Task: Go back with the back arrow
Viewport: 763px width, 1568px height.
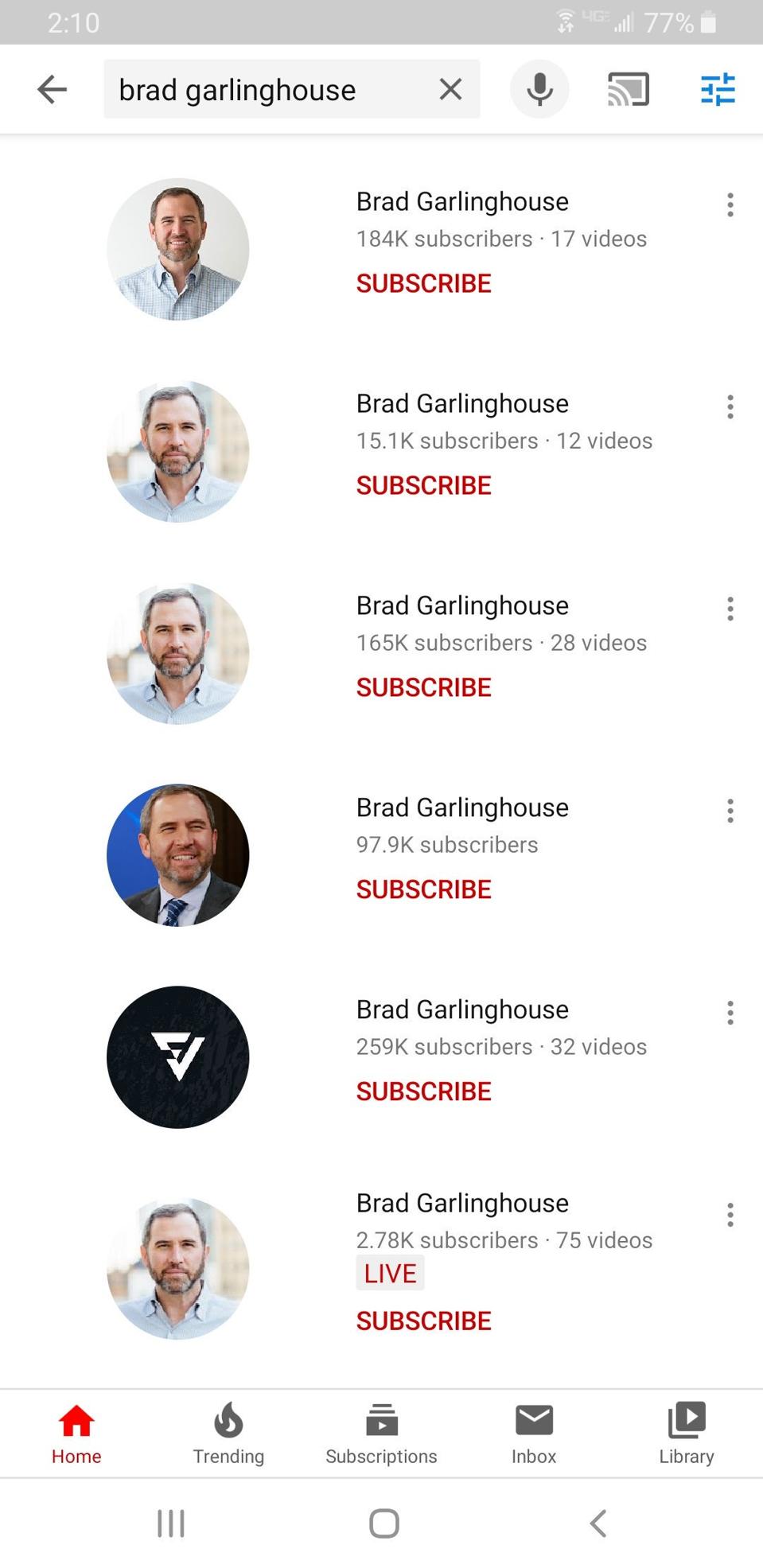Action: click(x=51, y=89)
